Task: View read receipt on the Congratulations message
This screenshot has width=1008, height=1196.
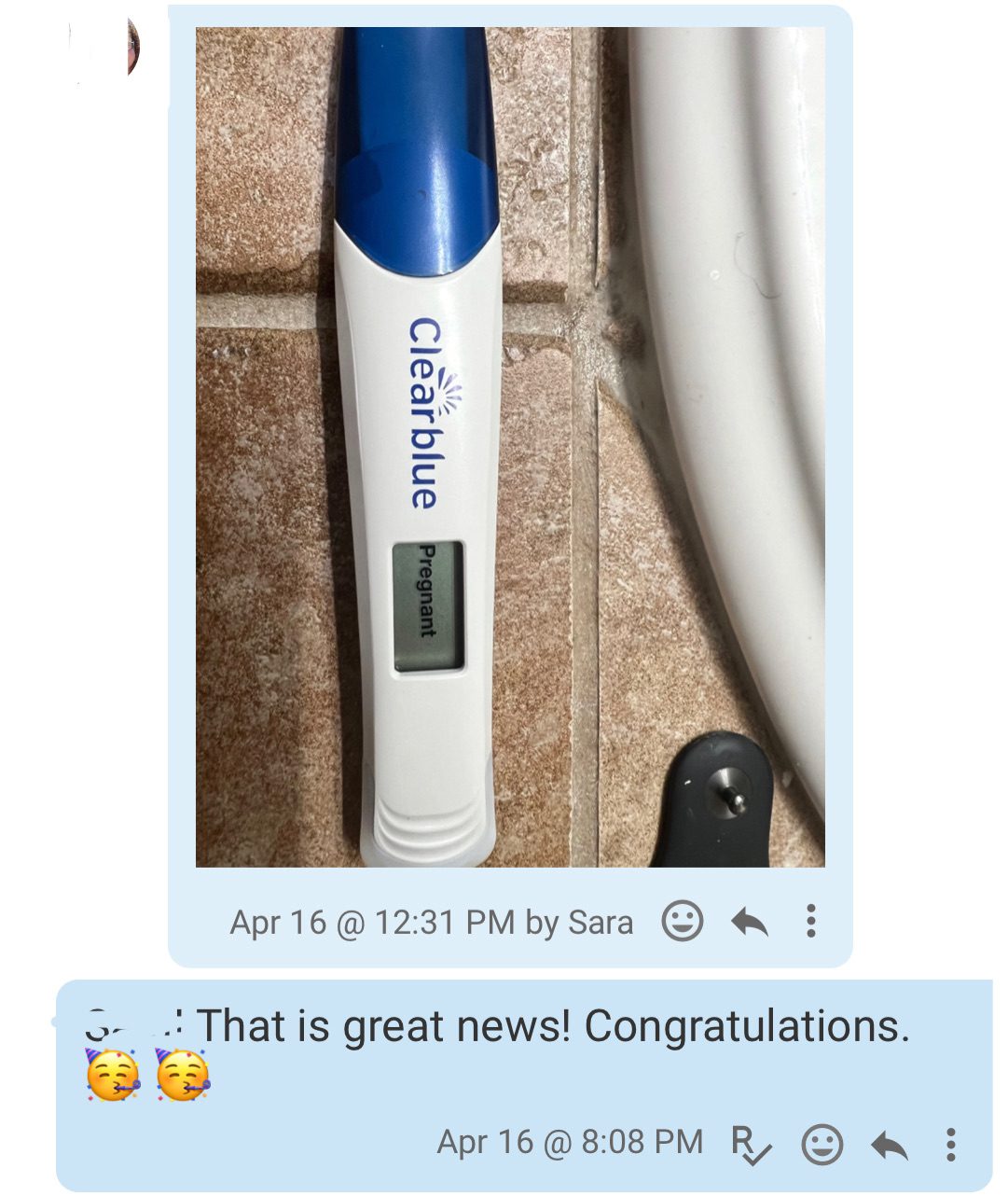Action: pos(751,1145)
